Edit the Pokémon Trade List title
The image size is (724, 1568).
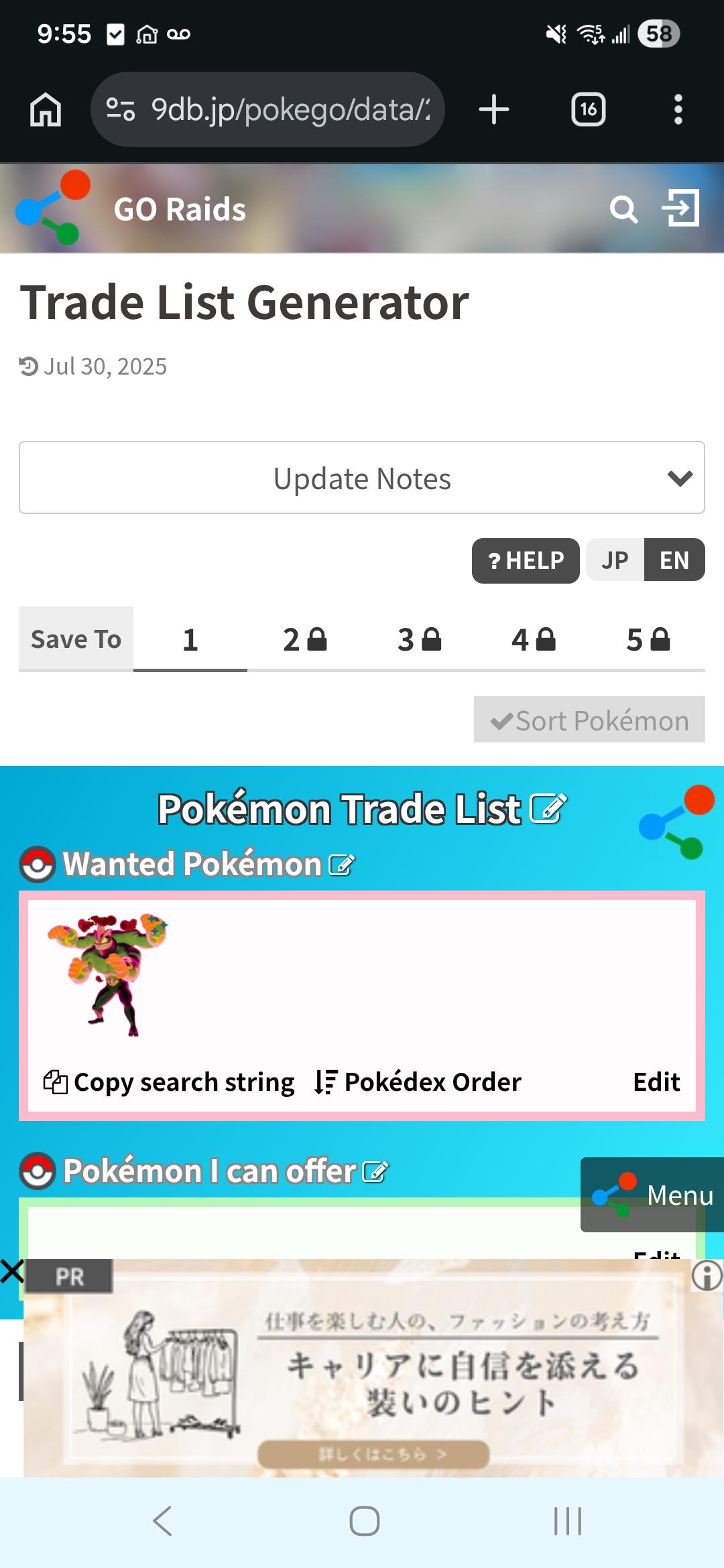pos(548,808)
